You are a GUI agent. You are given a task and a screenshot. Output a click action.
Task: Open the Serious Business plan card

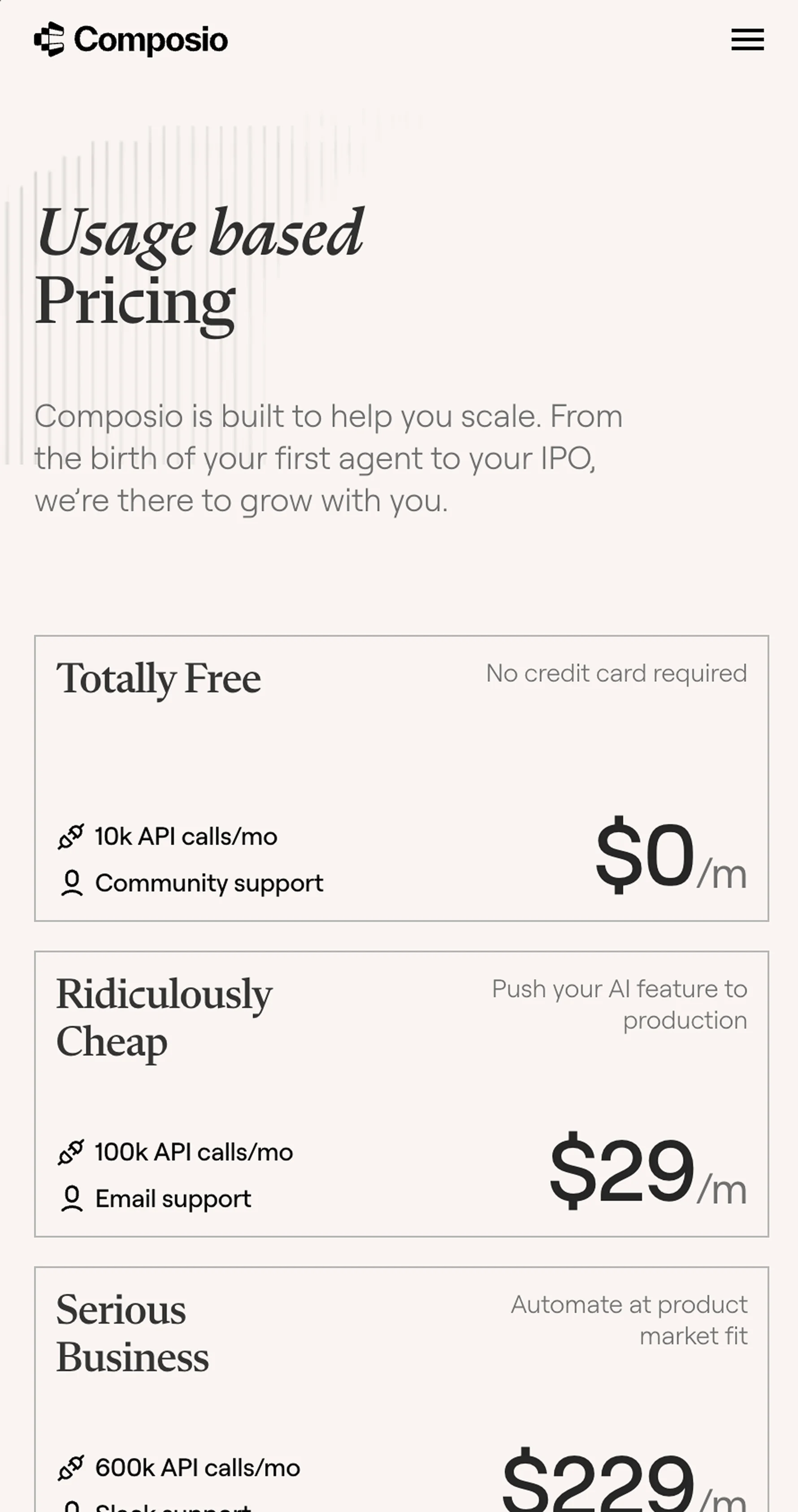(401, 1391)
